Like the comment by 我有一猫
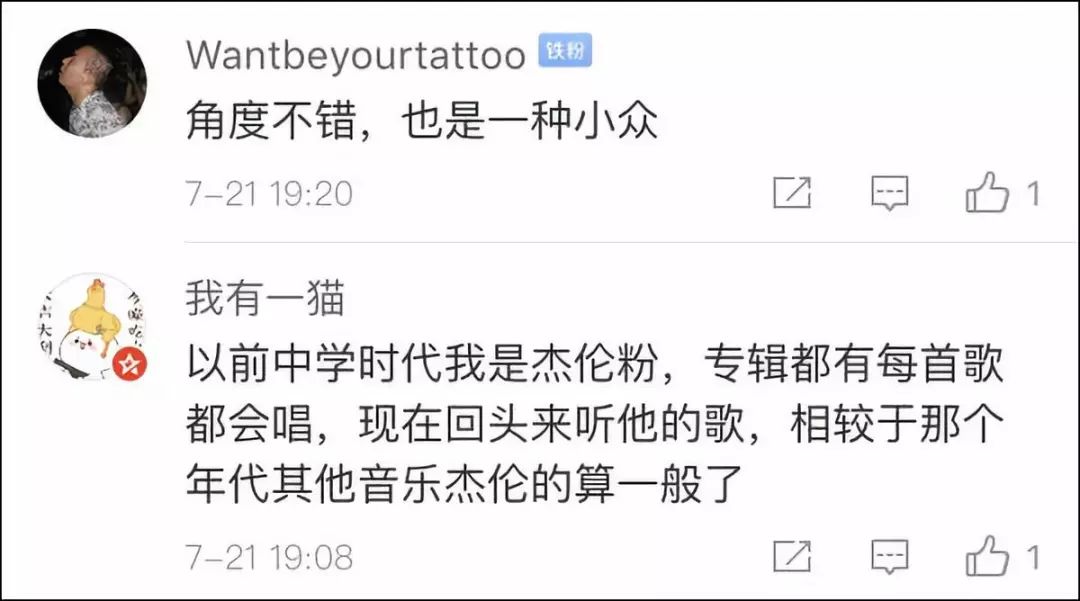1080x601 pixels. pyautogui.click(x=987, y=555)
